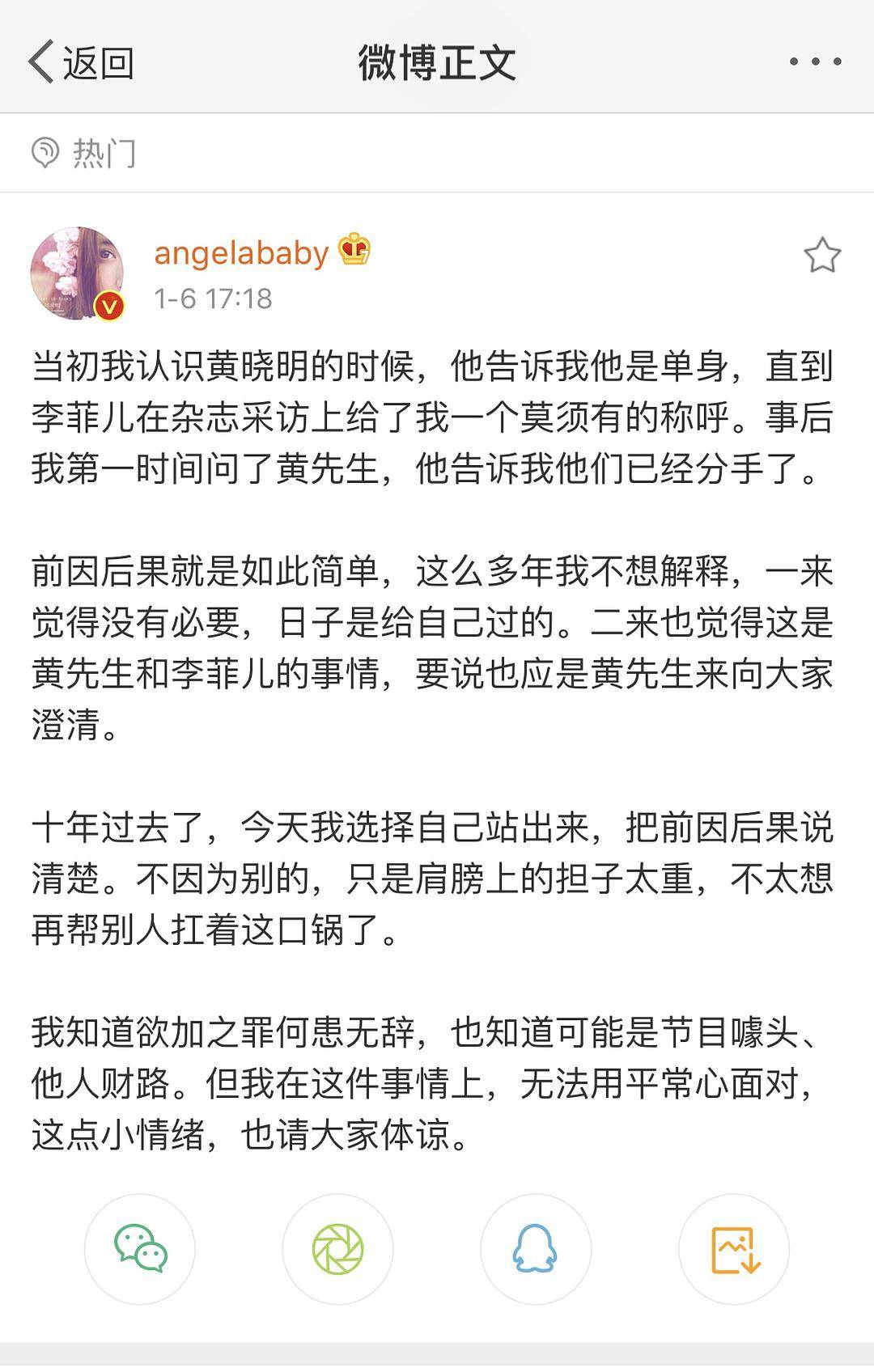Viewport: 874px width, 1372px height.
Task: Share the post to QQ
Action: point(536,1248)
